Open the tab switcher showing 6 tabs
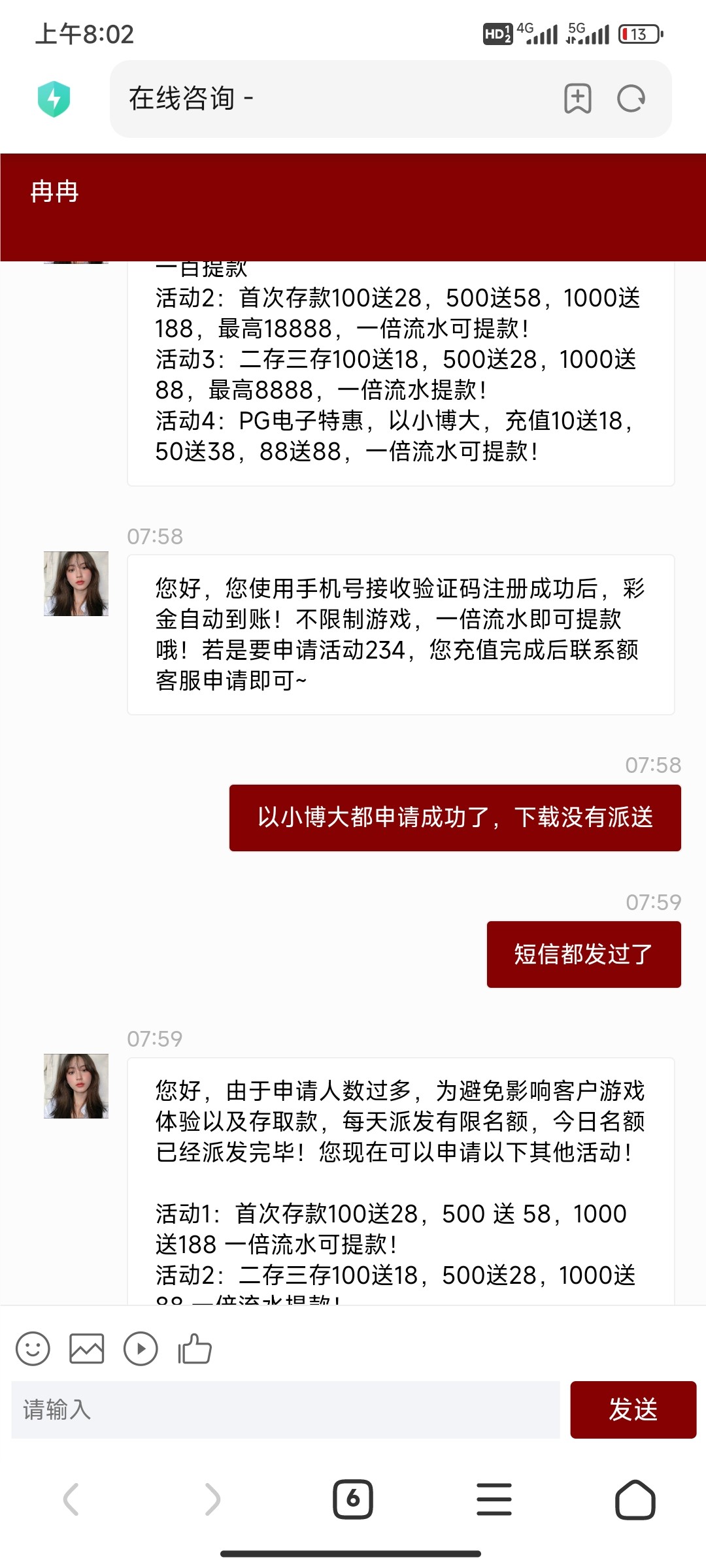The height and width of the screenshot is (1568, 706). (x=353, y=1499)
